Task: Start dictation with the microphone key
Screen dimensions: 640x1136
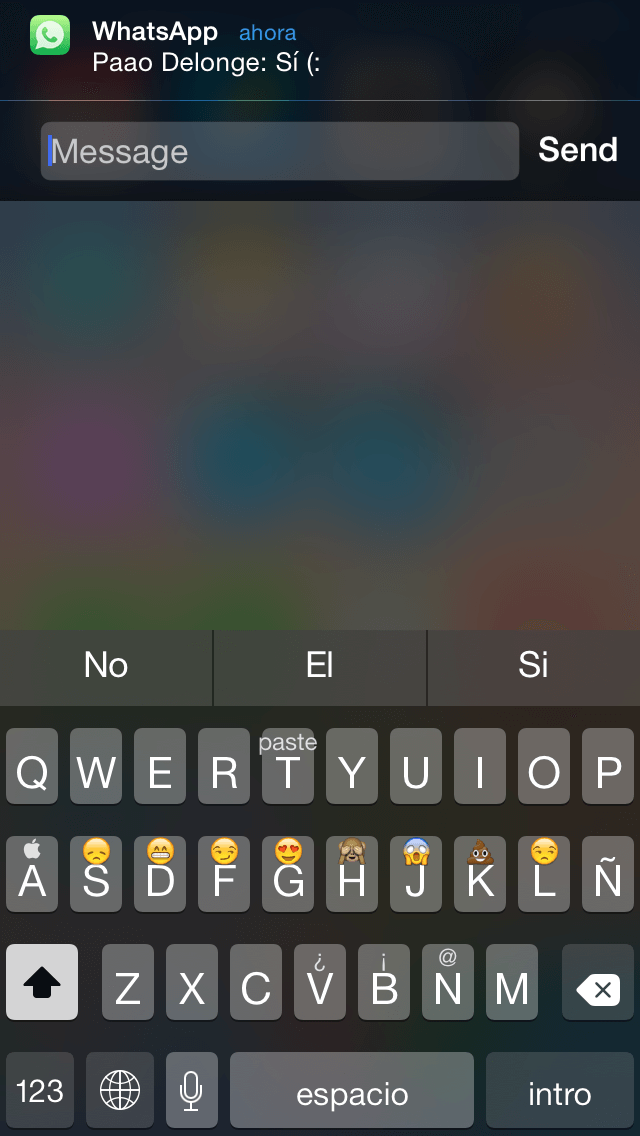Action: tap(191, 1091)
